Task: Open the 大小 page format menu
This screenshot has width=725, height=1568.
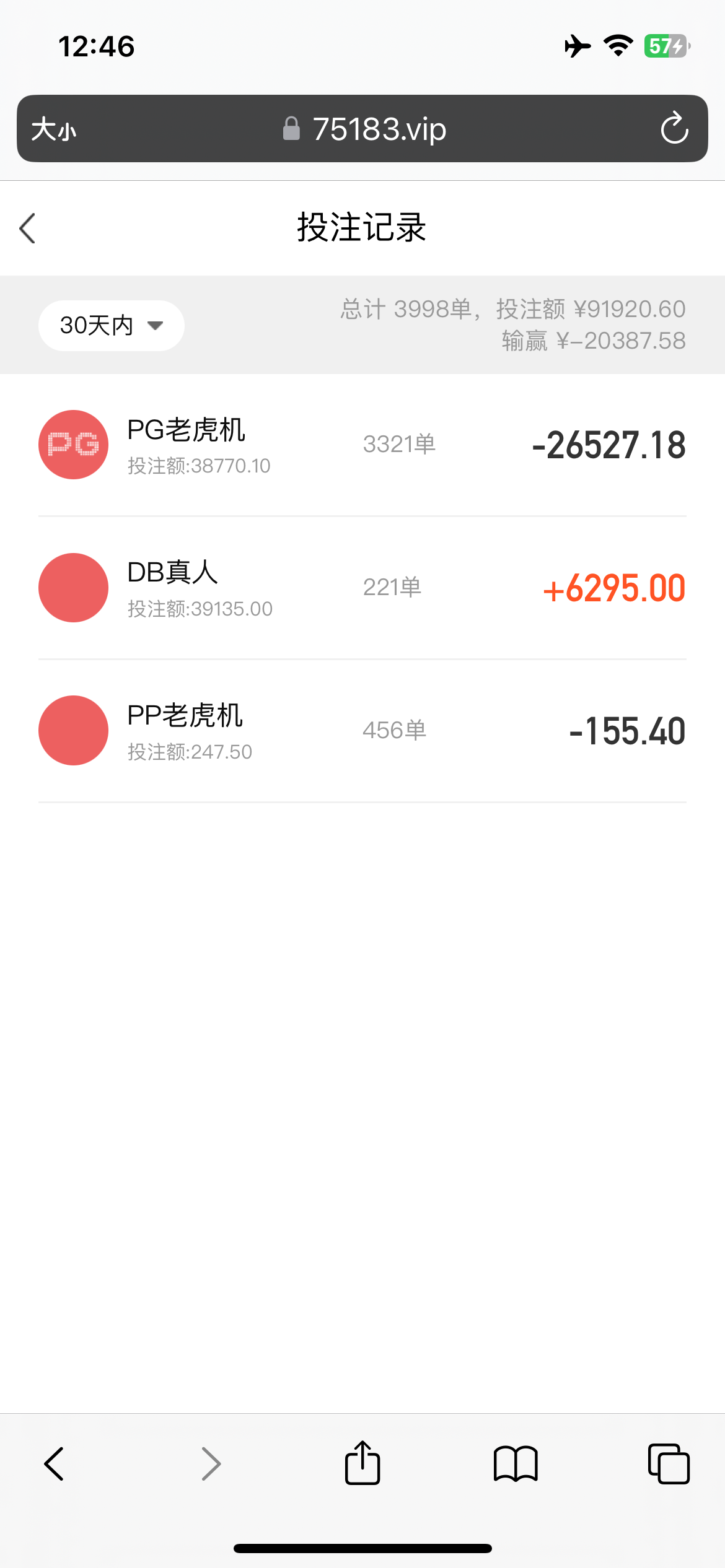Action: point(54,129)
